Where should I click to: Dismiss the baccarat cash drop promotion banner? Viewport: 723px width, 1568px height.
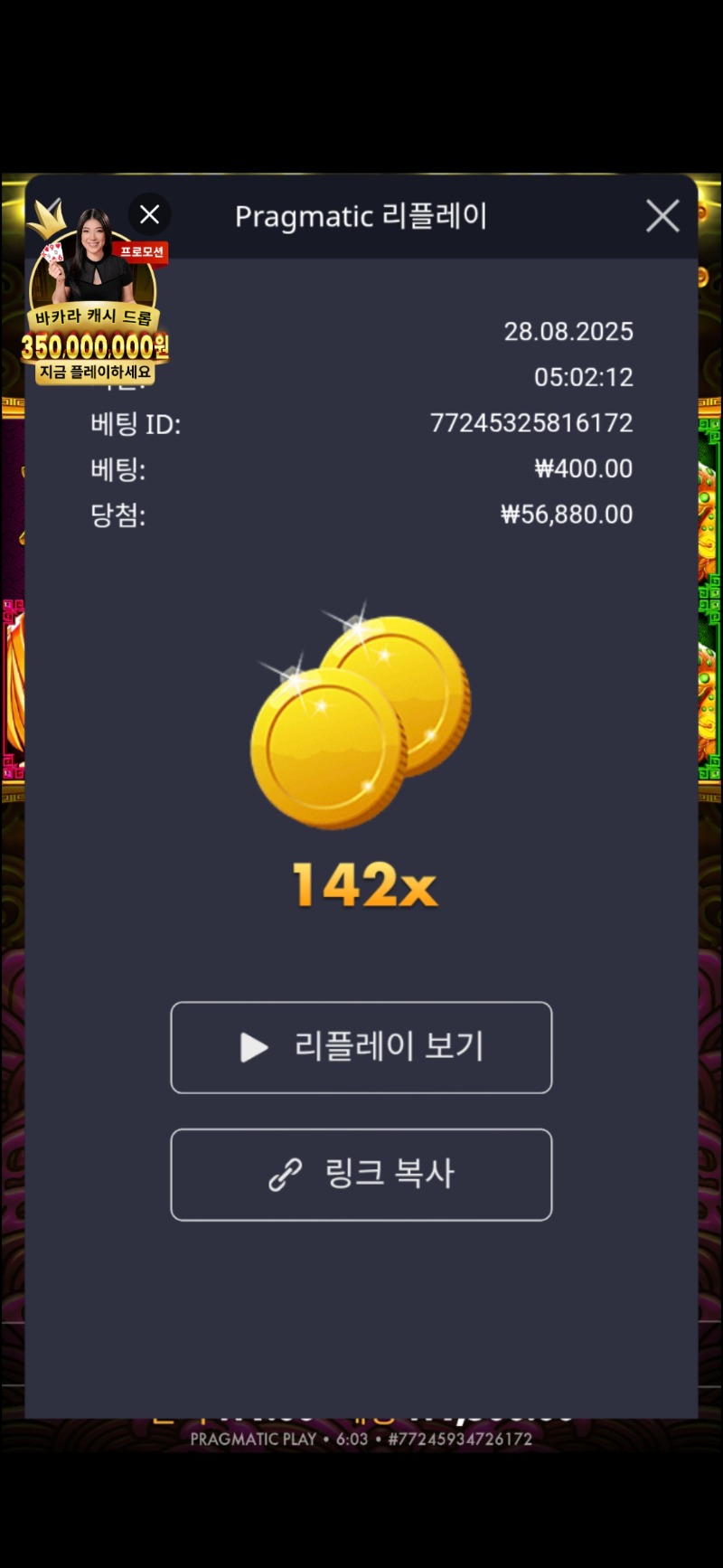[150, 214]
